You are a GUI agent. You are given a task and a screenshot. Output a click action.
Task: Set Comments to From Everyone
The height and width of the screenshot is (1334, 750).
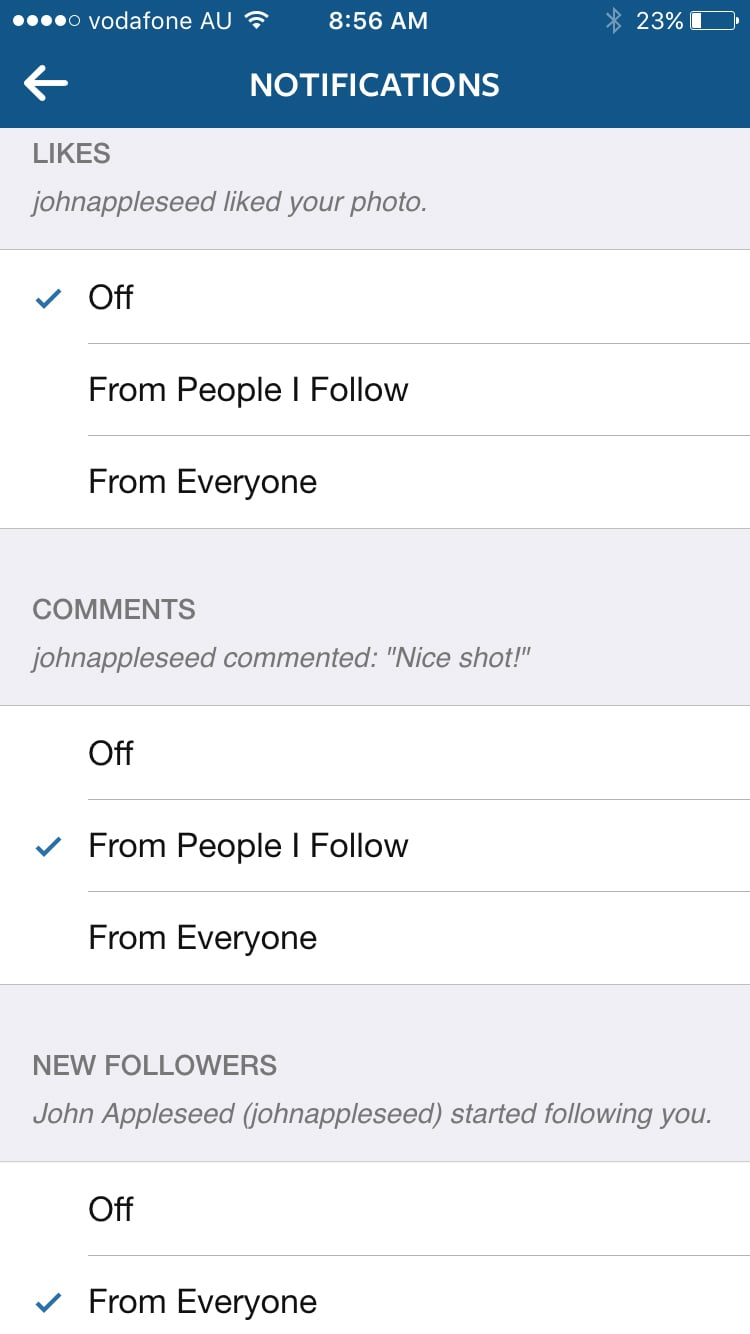coord(375,938)
